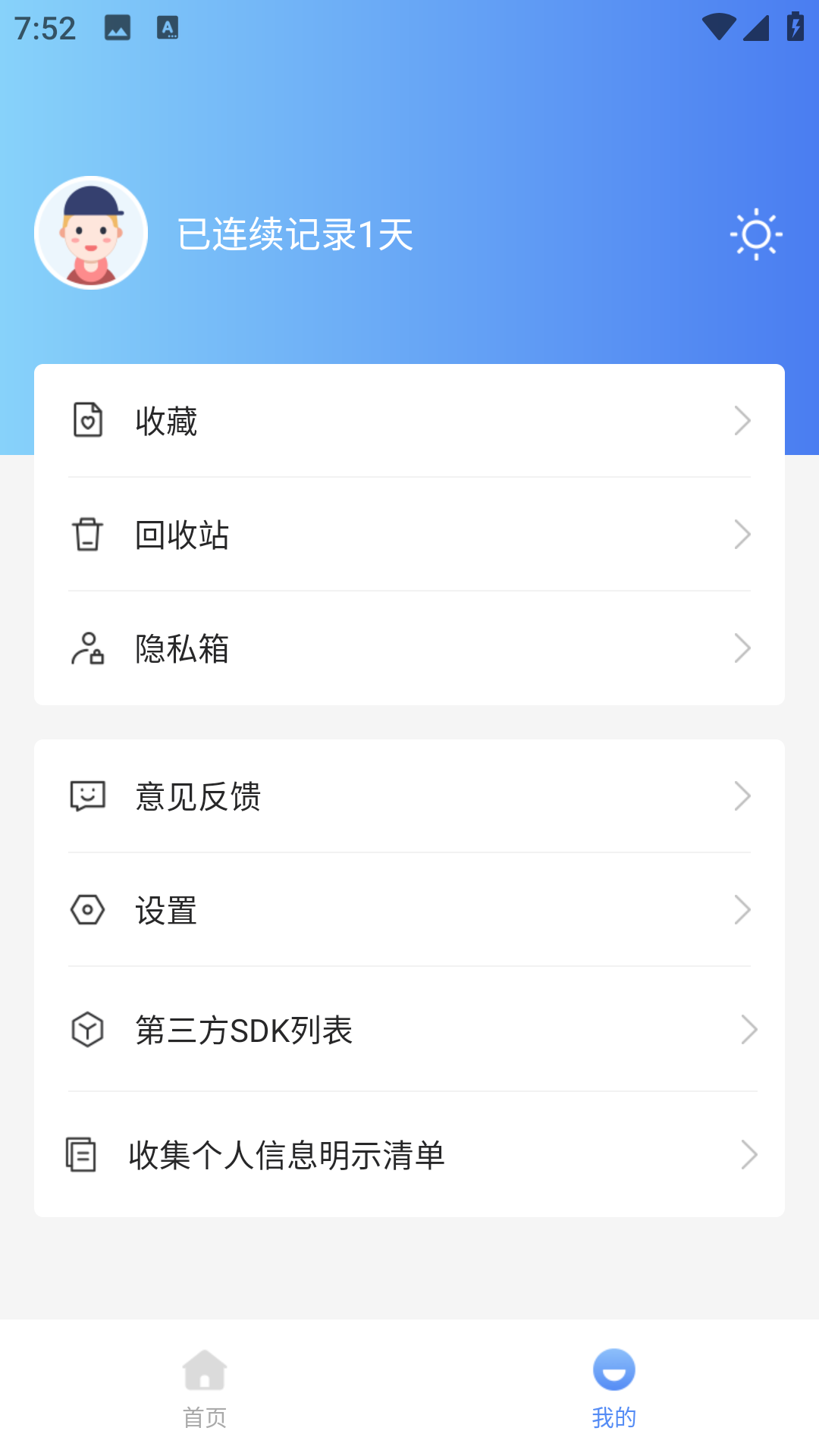Click the 意见反馈 smiley chat icon
Viewport: 819px width, 1456px height.
point(87,795)
